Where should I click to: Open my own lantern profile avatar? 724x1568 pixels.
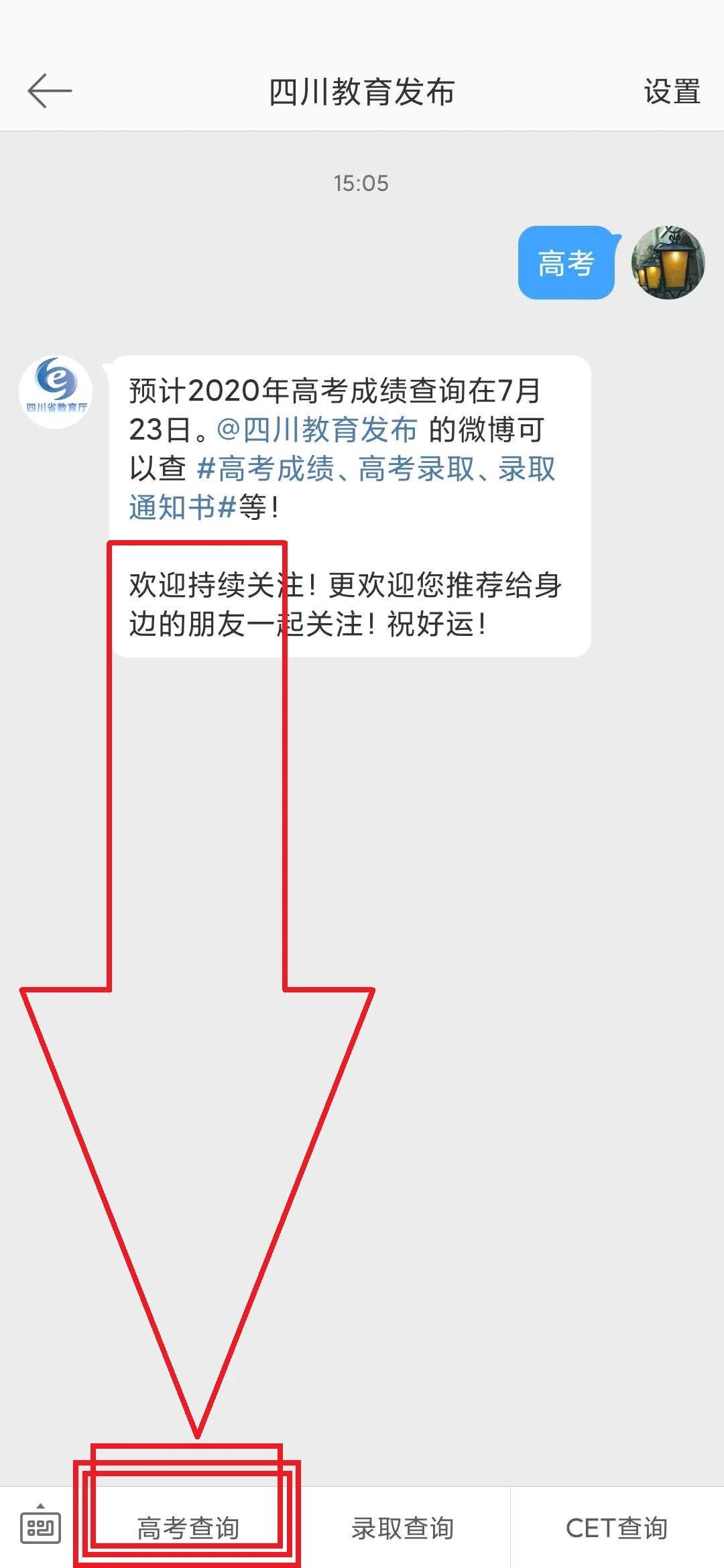pyautogui.click(x=668, y=263)
